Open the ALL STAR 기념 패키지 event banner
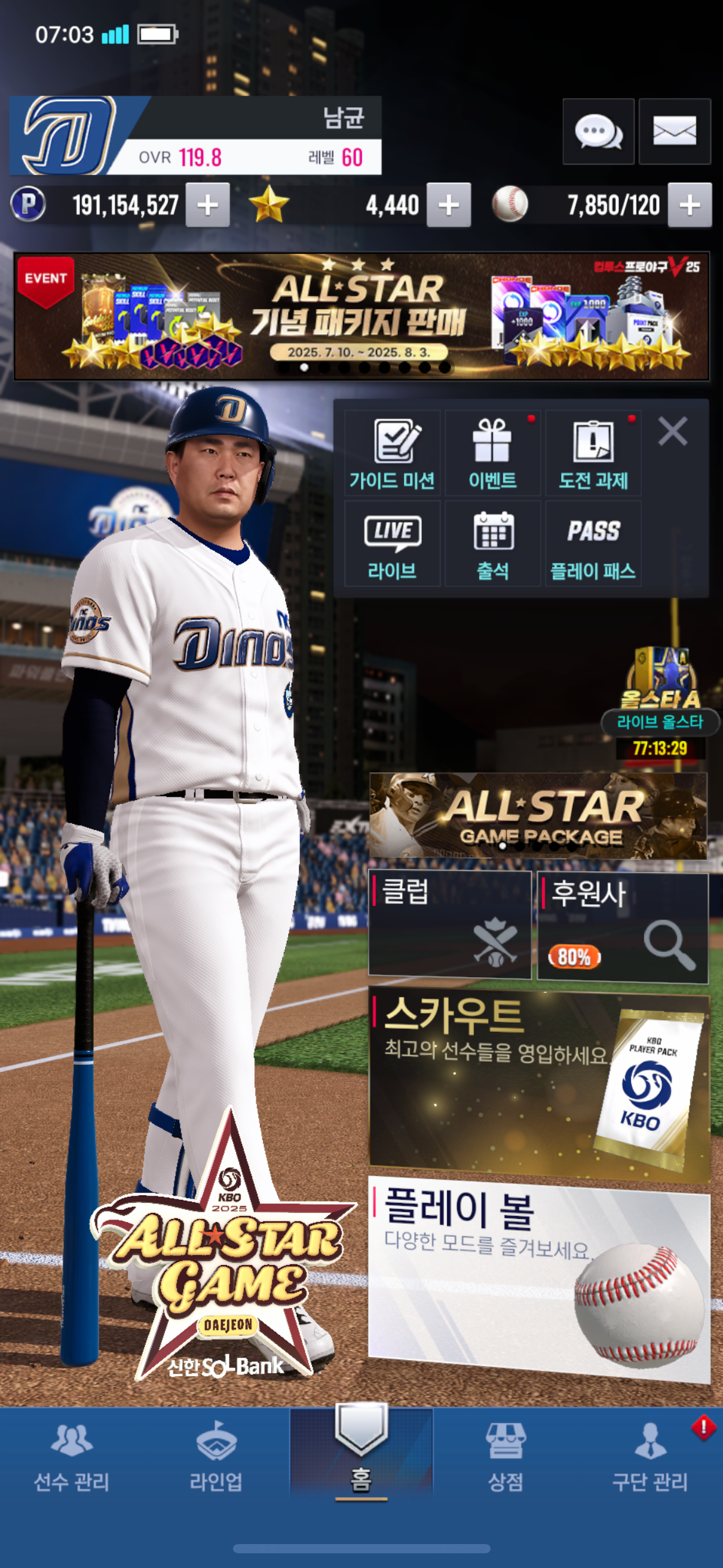The width and height of the screenshot is (723, 1568). [361, 317]
